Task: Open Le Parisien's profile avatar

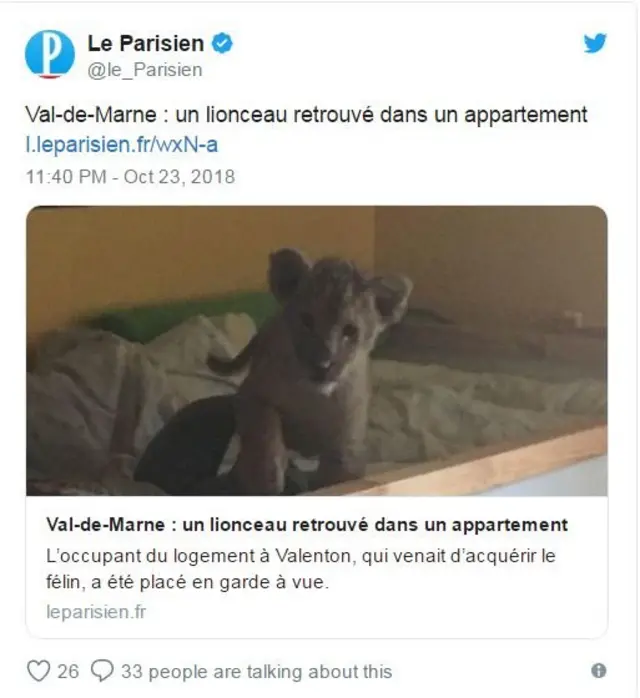Action: tap(49, 54)
